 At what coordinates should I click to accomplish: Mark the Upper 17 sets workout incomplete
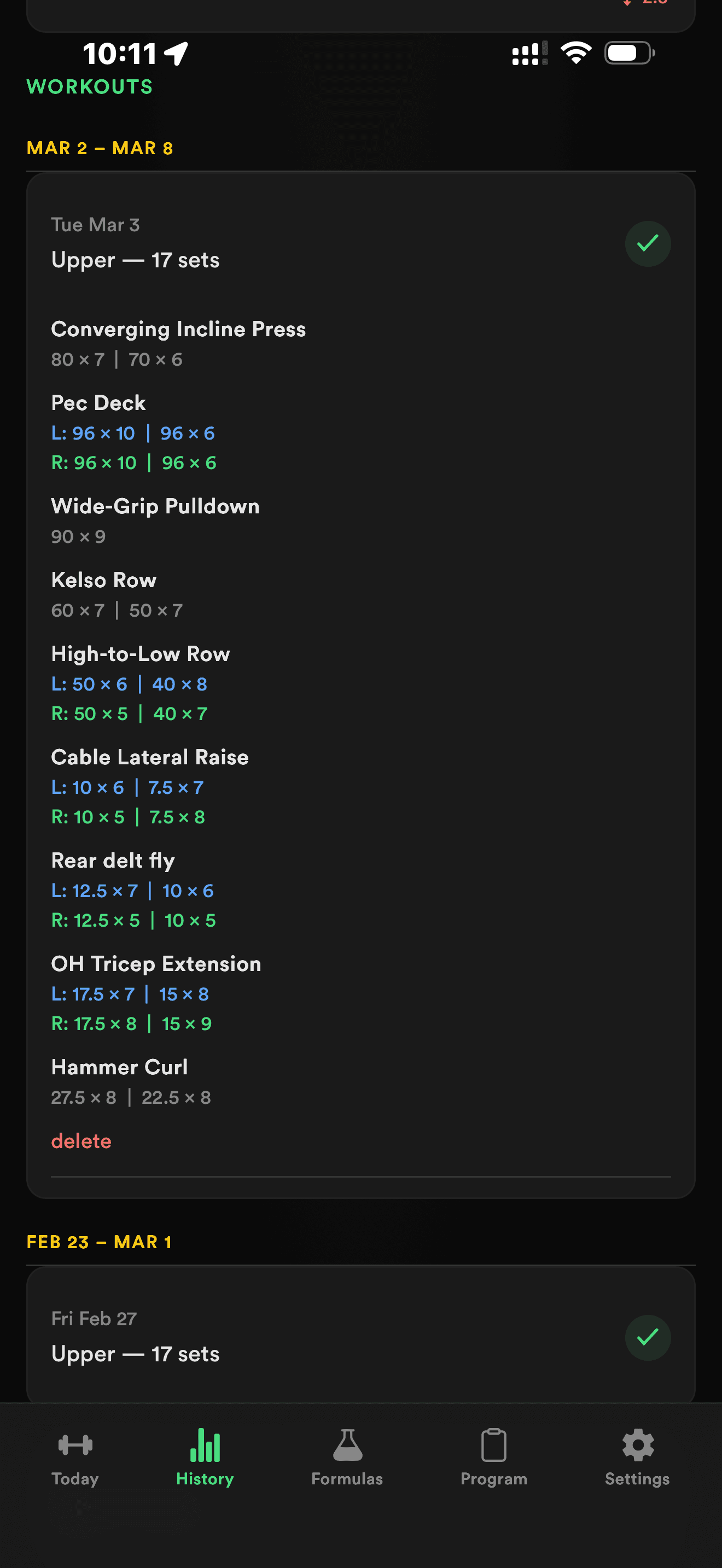coord(648,243)
